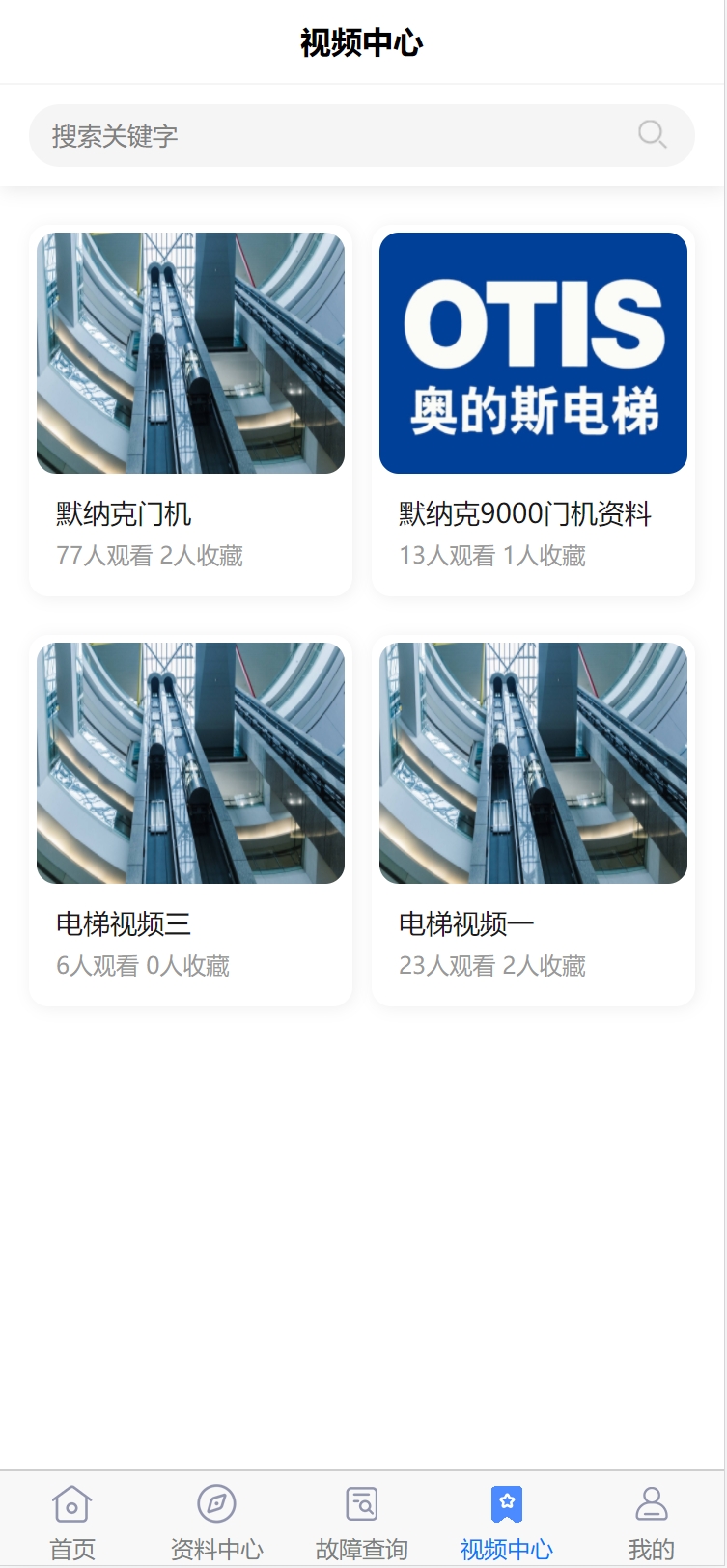The image size is (727, 1568).
Task: Click the 电梯视频三 title text
Action: (x=124, y=924)
